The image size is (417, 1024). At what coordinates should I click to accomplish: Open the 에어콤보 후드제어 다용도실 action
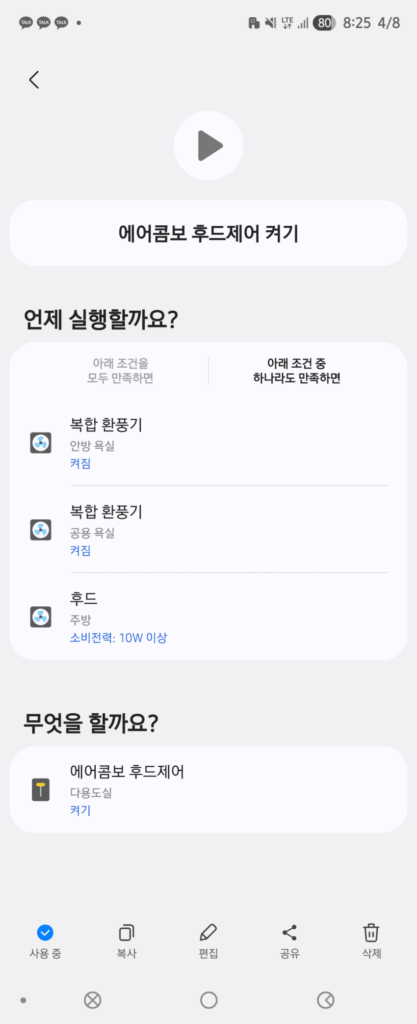tap(208, 790)
